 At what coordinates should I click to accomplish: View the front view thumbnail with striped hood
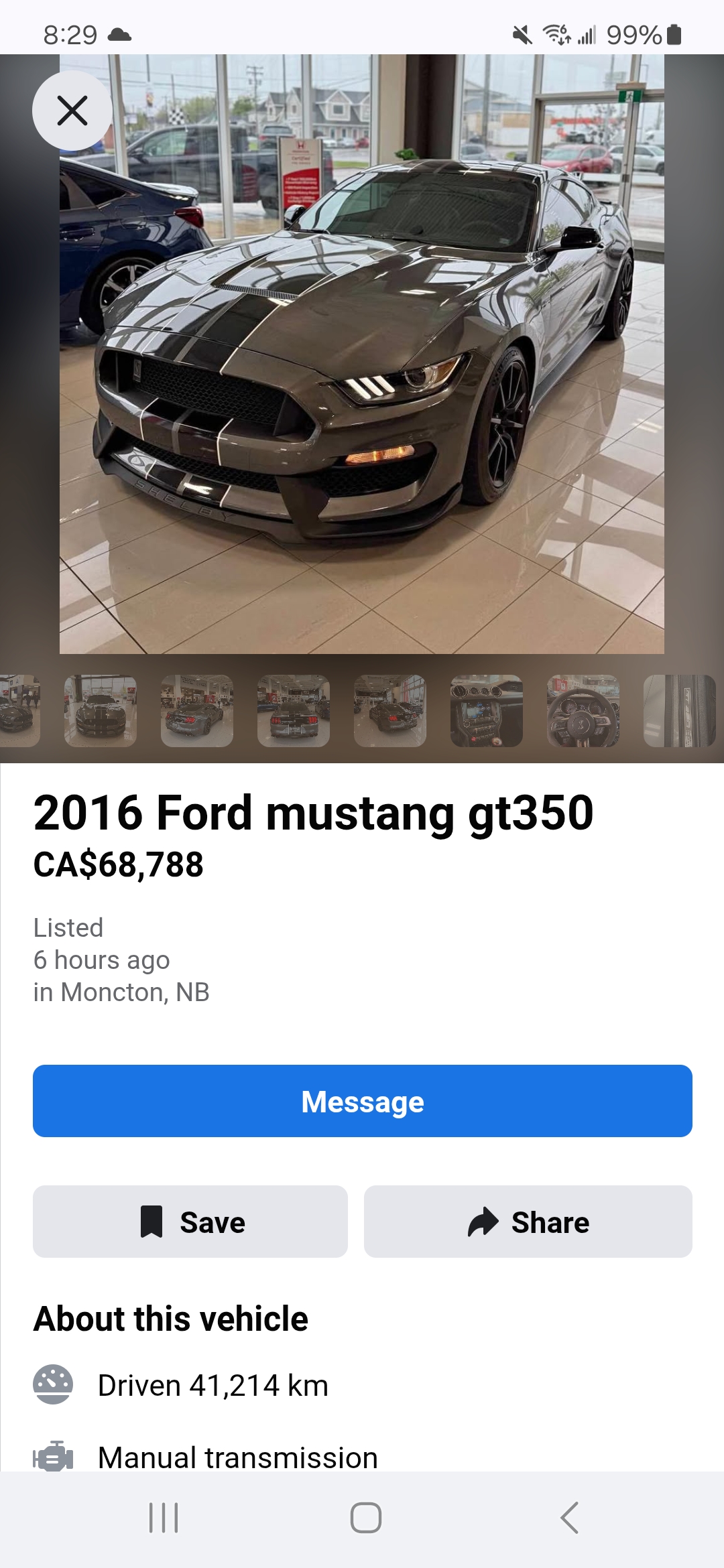[101, 711]
